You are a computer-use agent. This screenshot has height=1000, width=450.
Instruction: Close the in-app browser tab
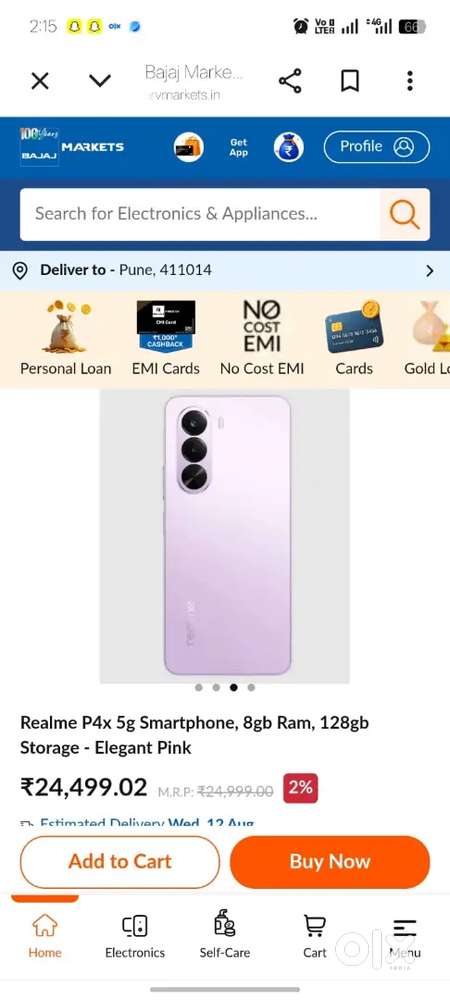click(40, 81)
